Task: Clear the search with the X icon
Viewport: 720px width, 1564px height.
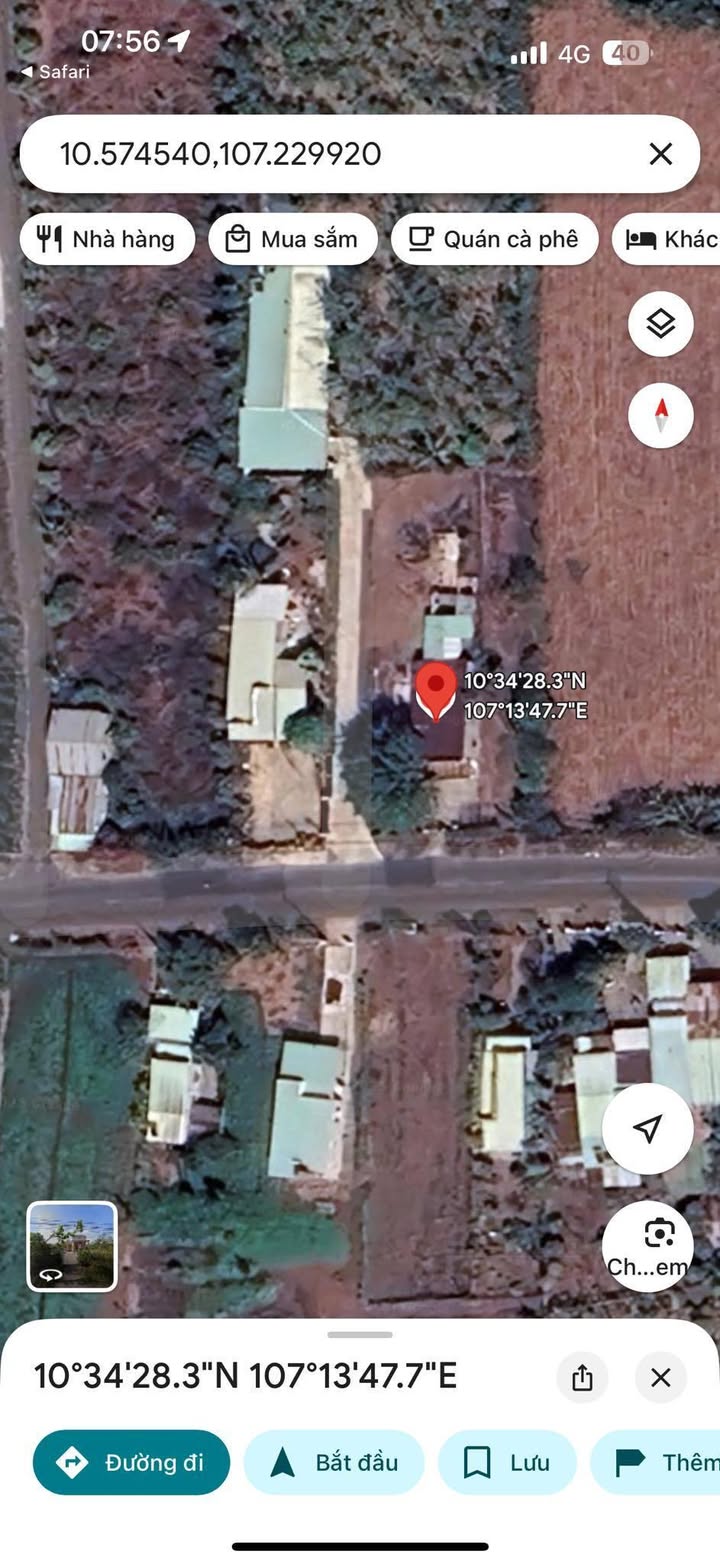Action: 661,154
